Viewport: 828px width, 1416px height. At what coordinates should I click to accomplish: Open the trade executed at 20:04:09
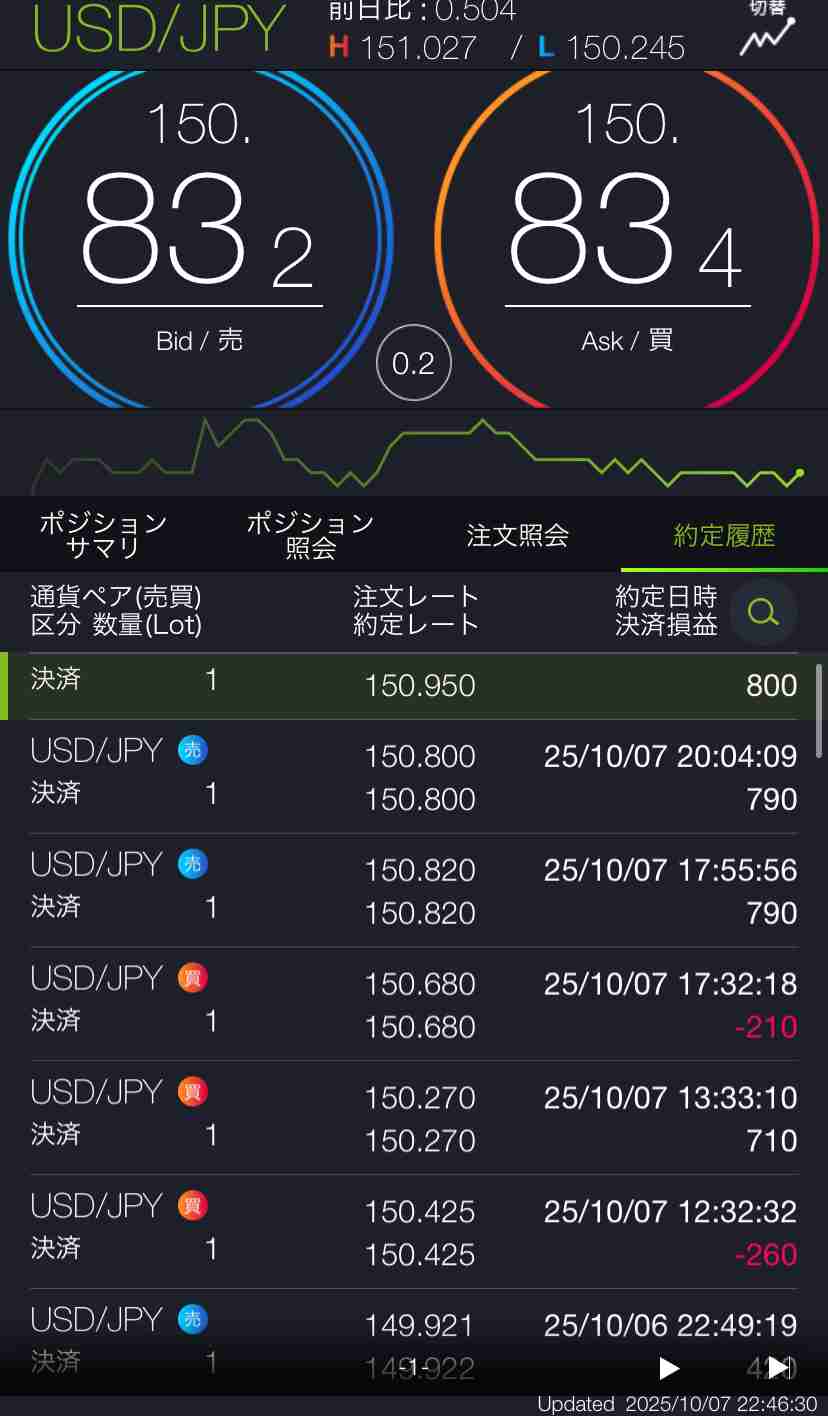click(414, 777)
